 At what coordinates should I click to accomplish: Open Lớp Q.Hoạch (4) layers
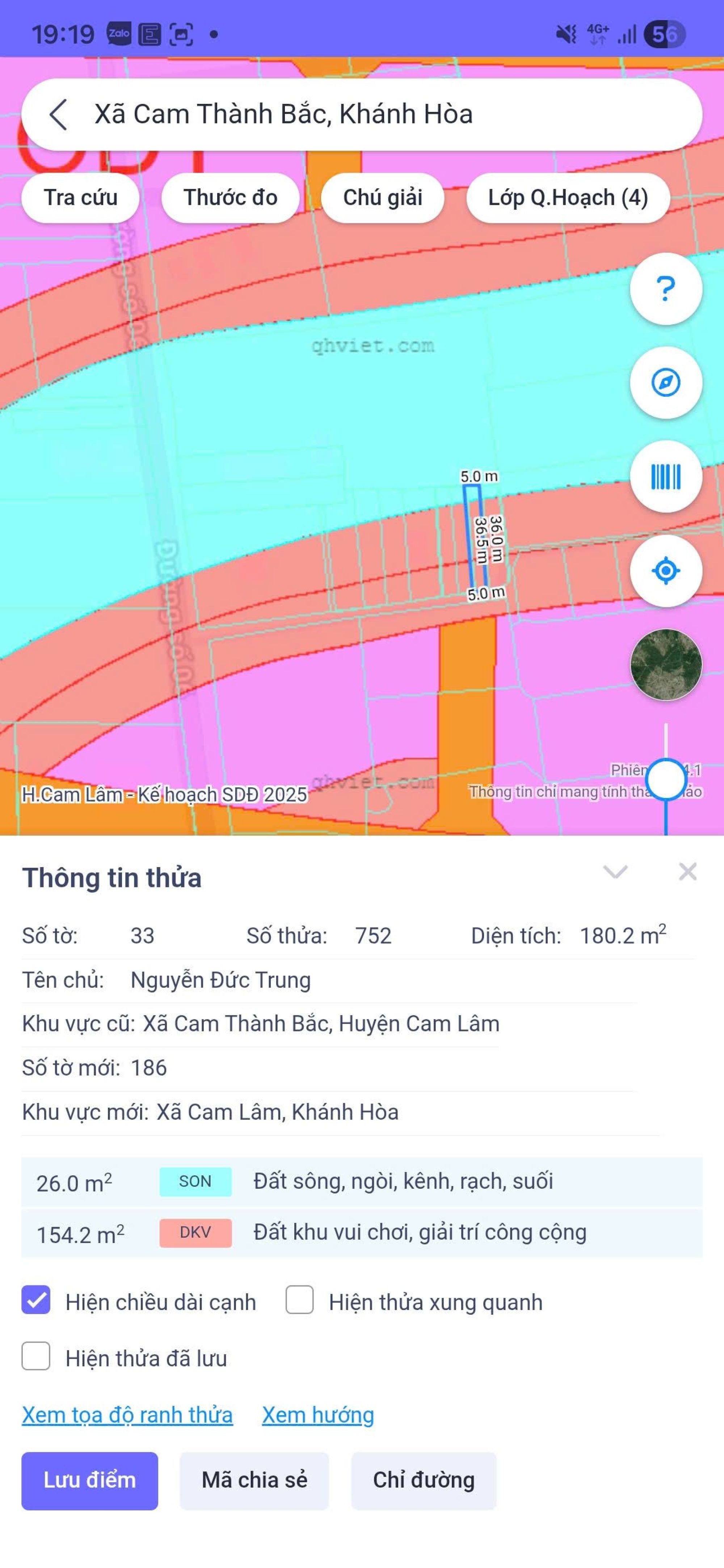568,198
